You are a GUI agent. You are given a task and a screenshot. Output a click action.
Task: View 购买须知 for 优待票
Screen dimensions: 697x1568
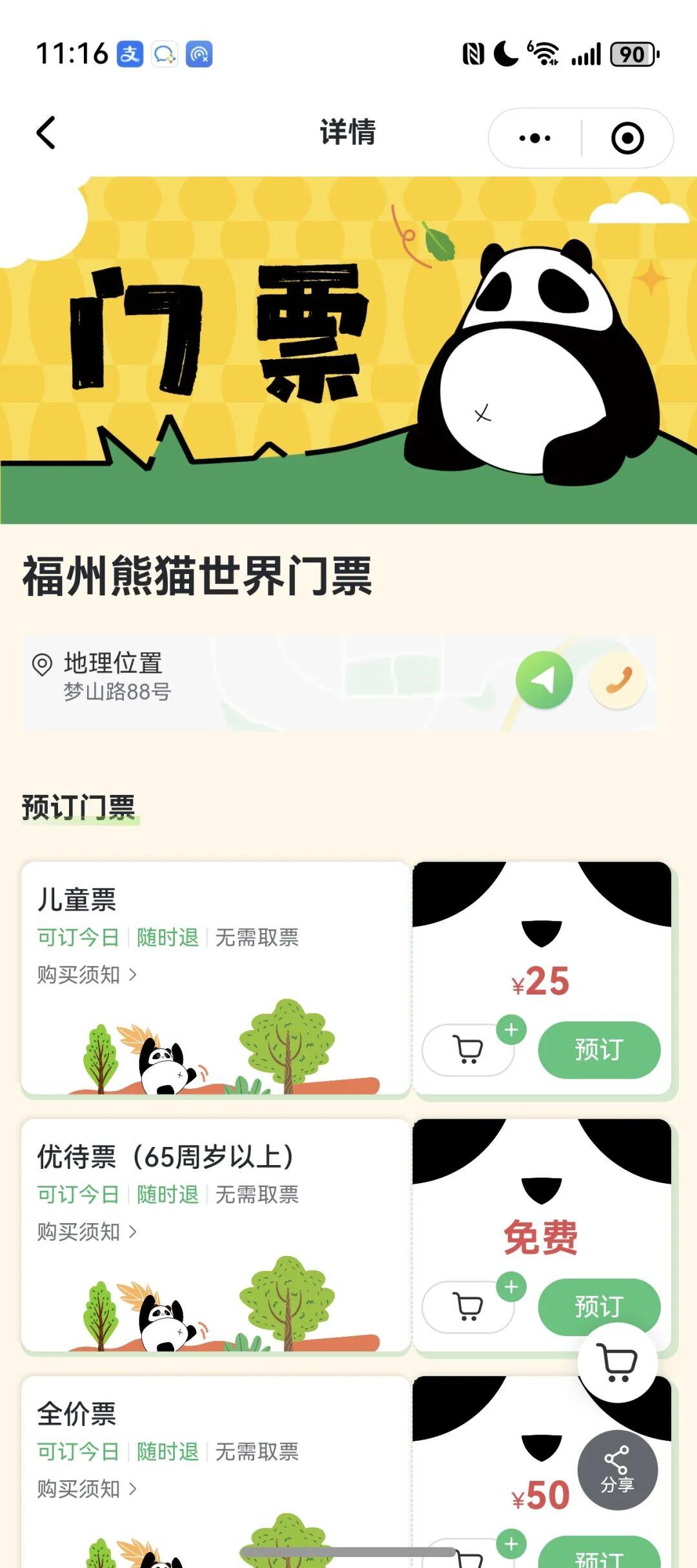[x=86, y=1232]
